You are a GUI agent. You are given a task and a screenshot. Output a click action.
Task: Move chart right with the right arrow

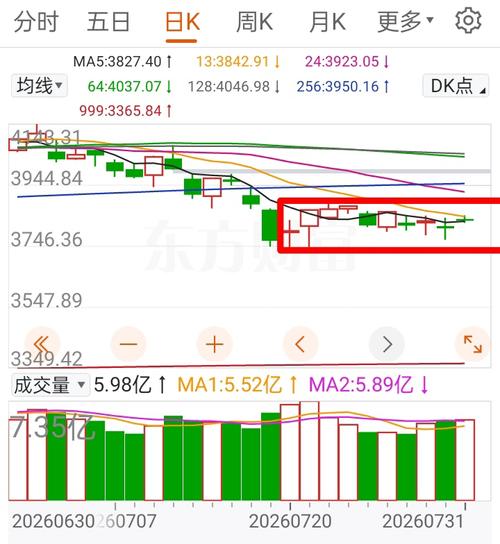(387, 344)
